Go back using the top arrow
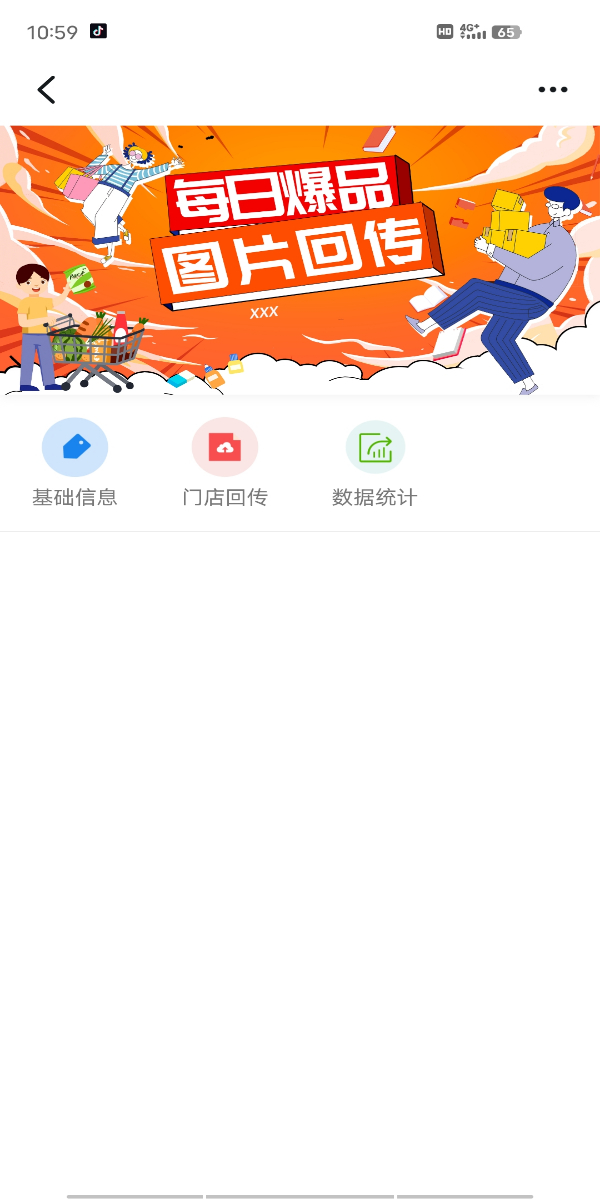 click(46, 90)
